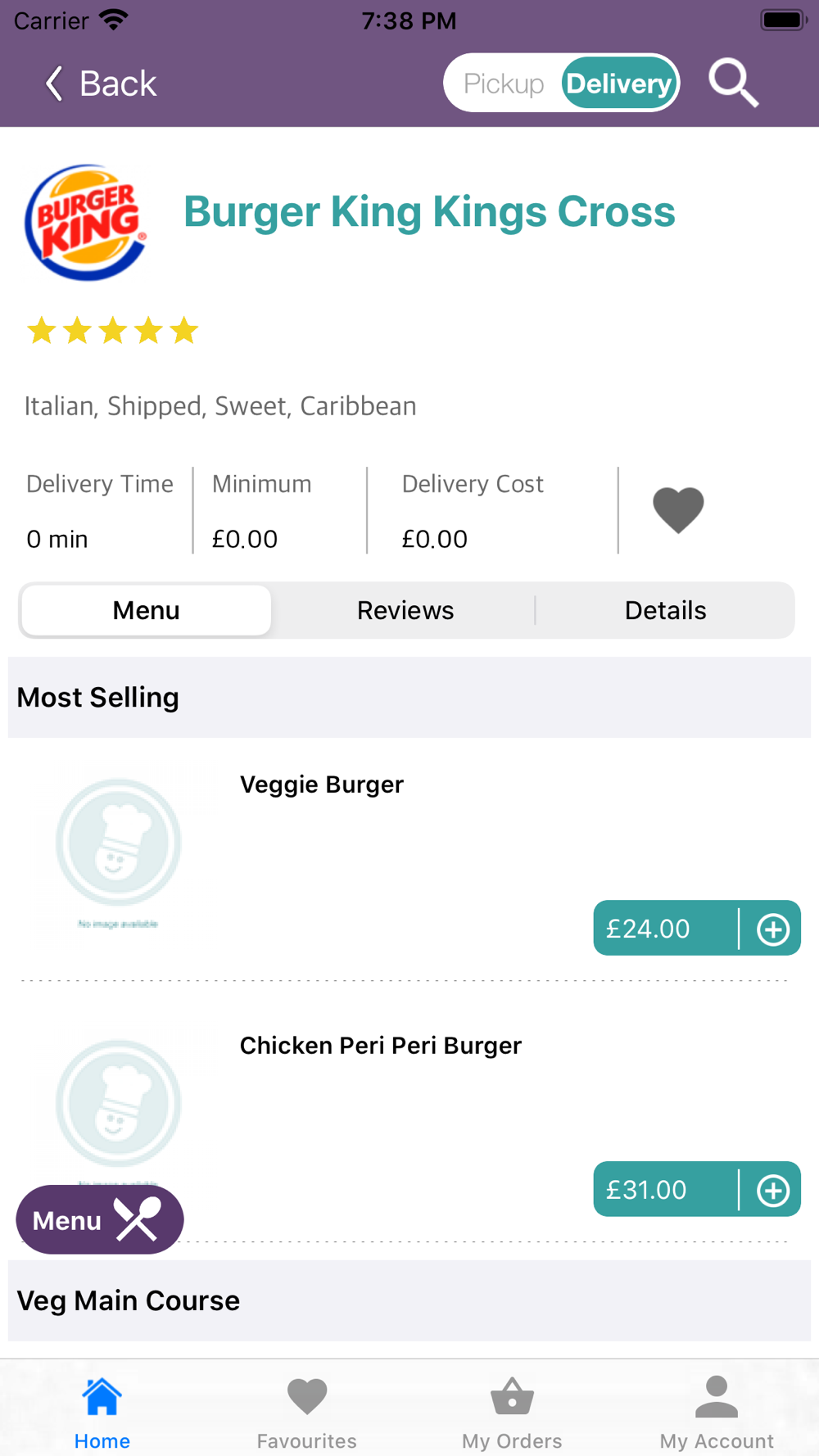The height and width of the screenshot is (1456, 819).
Task: Select the Menu segment tab
Action: [x=146, y=611]
